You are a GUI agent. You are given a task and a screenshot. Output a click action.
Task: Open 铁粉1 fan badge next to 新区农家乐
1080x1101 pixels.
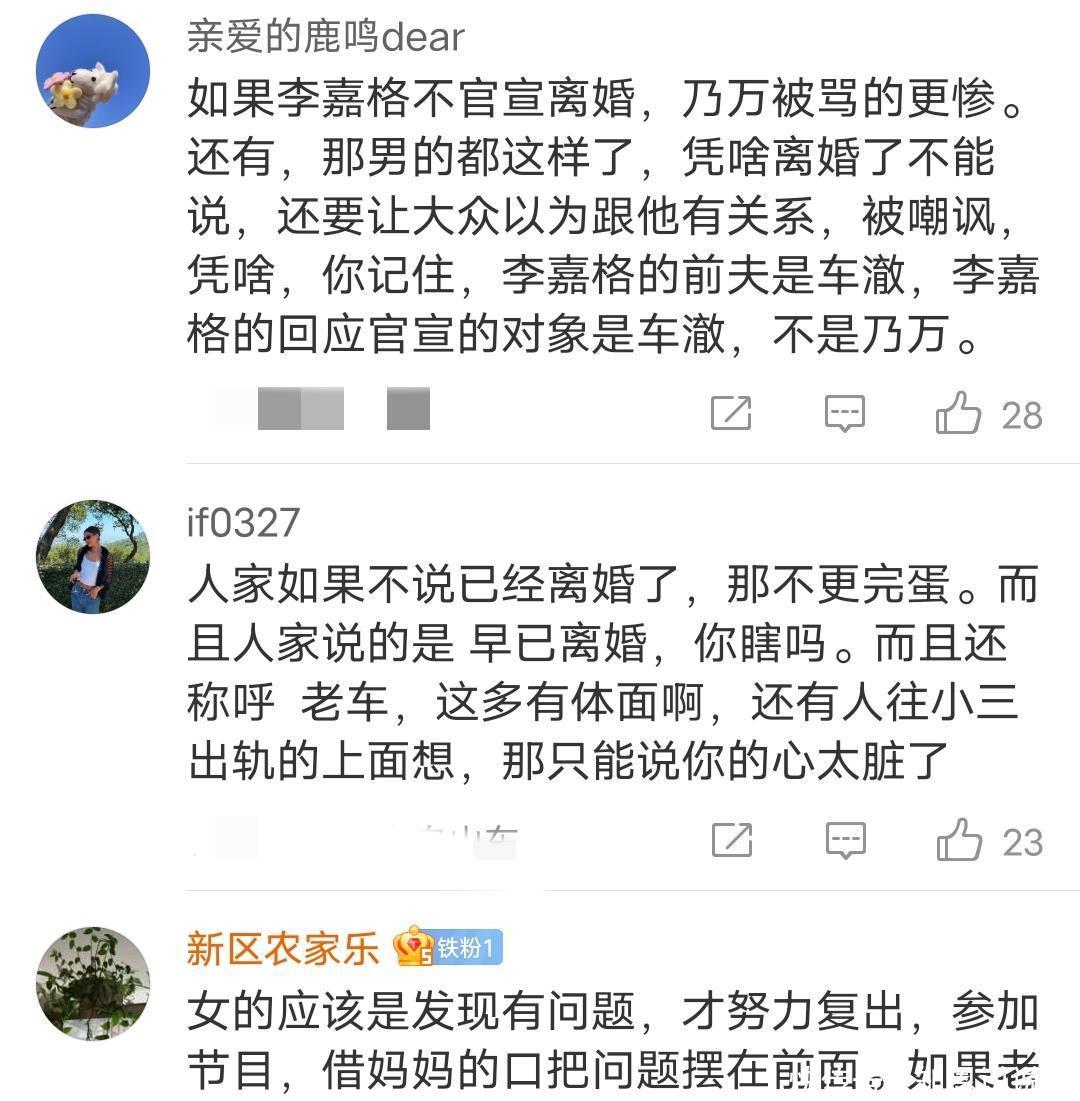click(448, 947)
